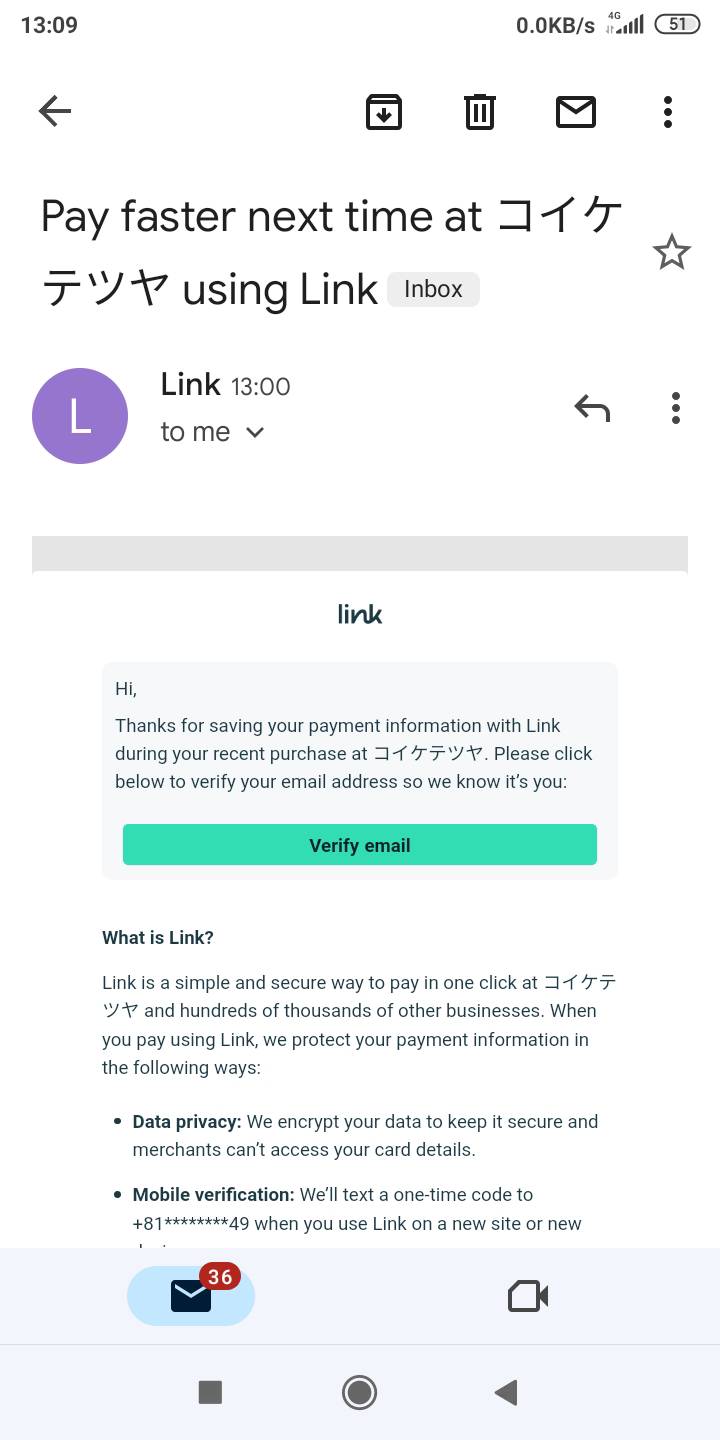Open the top overflow menu
The height and width of the screenshot is (1440, 720).
(x=668, y=111)
